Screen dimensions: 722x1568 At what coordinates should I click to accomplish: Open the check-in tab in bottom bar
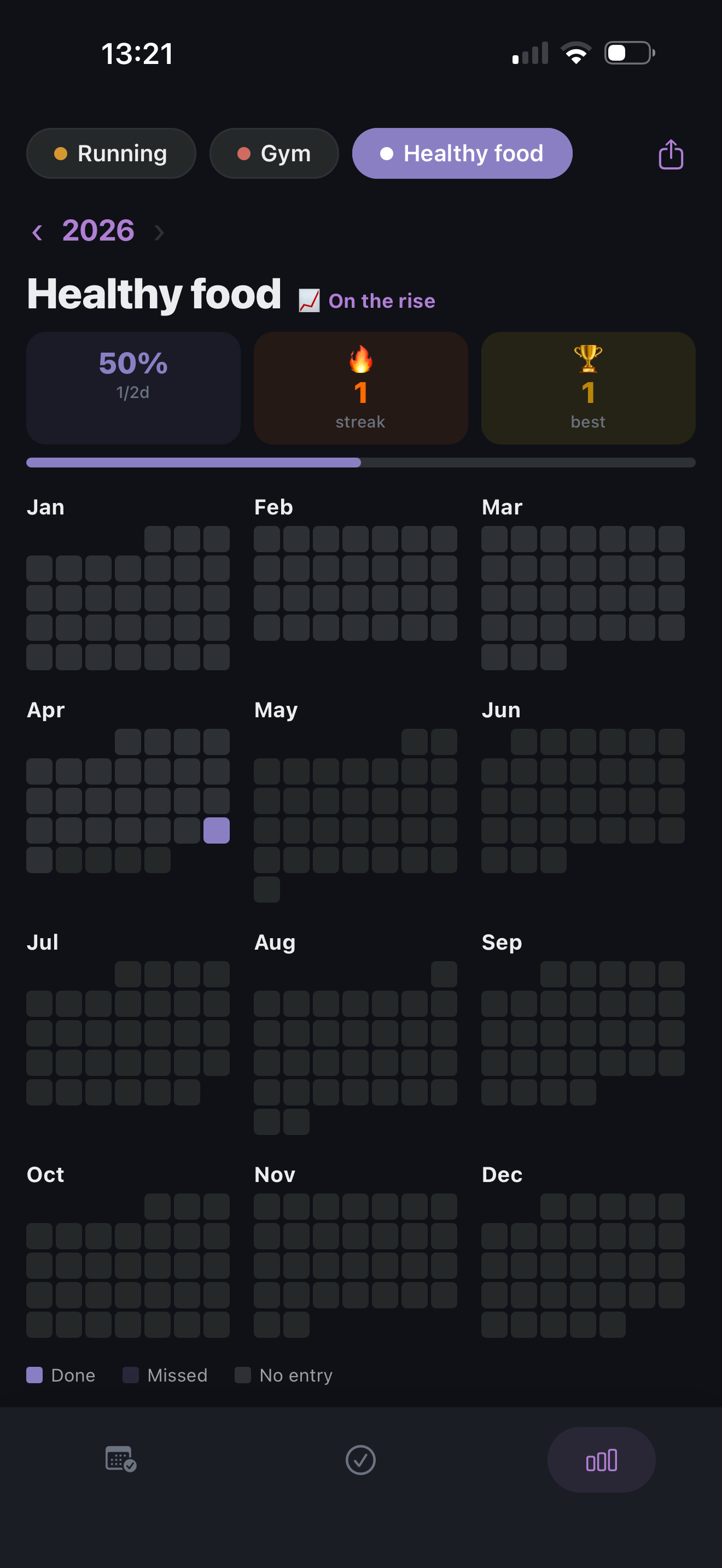tap(360, 1460)
